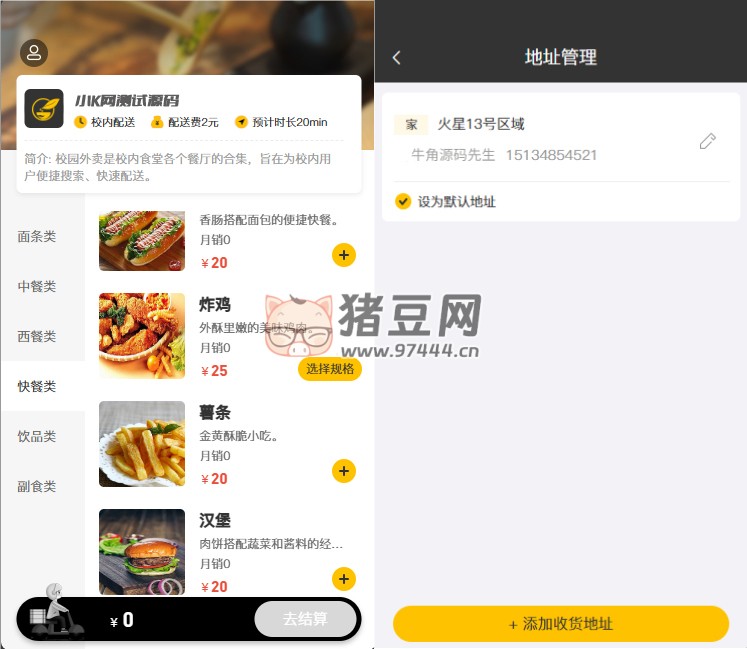This screenshot has width=747, height=649.
Task: Add 汉堡 to the cart
Action: (344, 579)
